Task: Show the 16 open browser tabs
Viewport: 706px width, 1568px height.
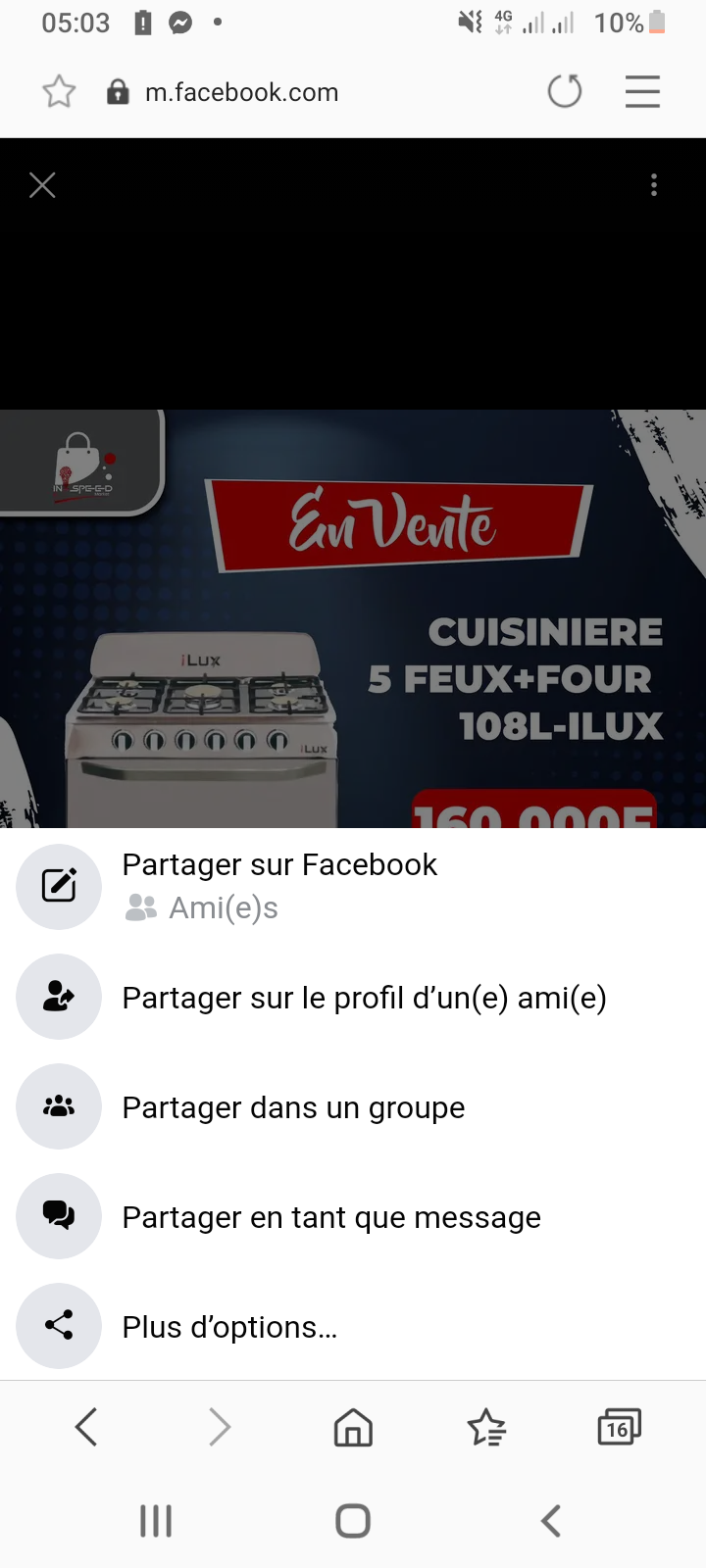Action: 619,1427
